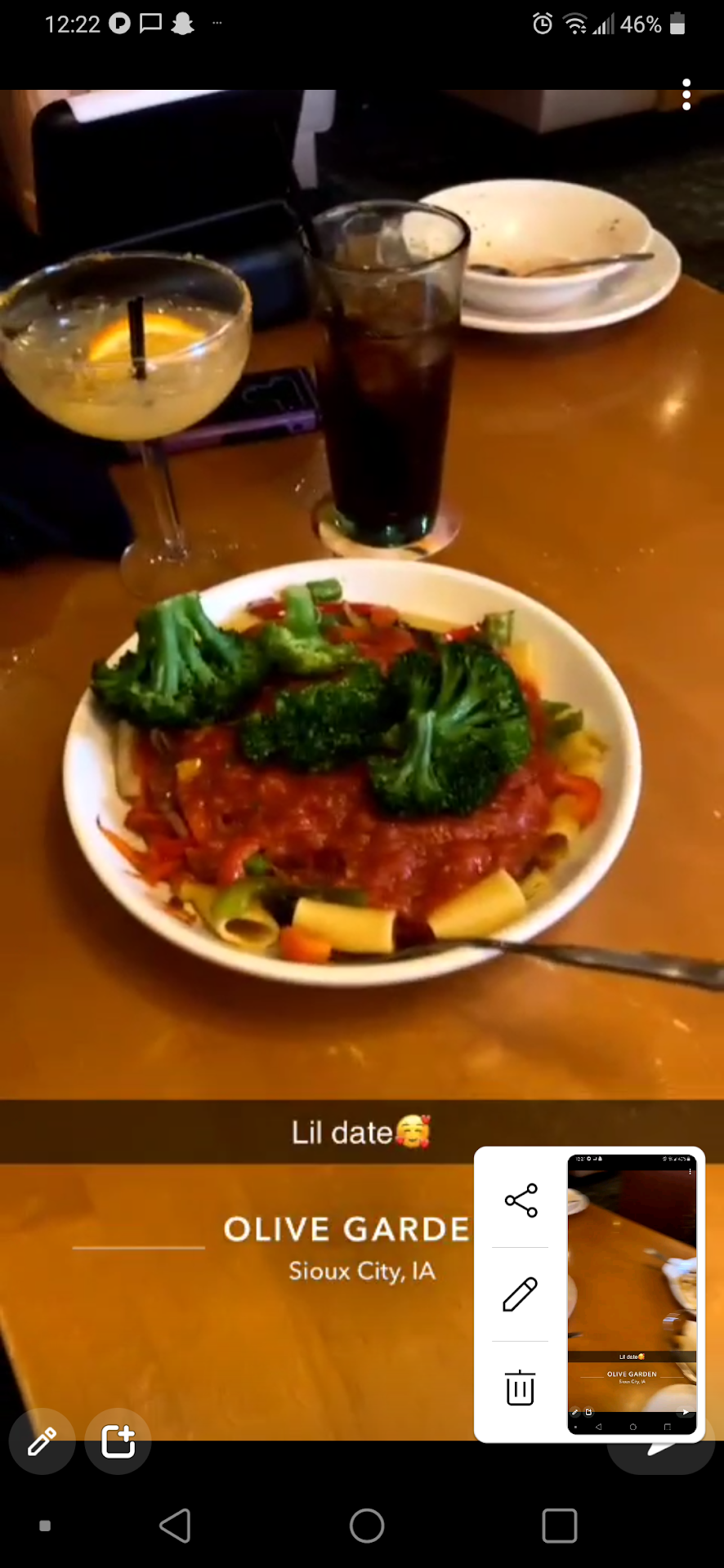Edit the screenshot with pencil tool
The width and height of the screenshot is (724, 1568).
pyautogui.click(x=521, y=1294)
